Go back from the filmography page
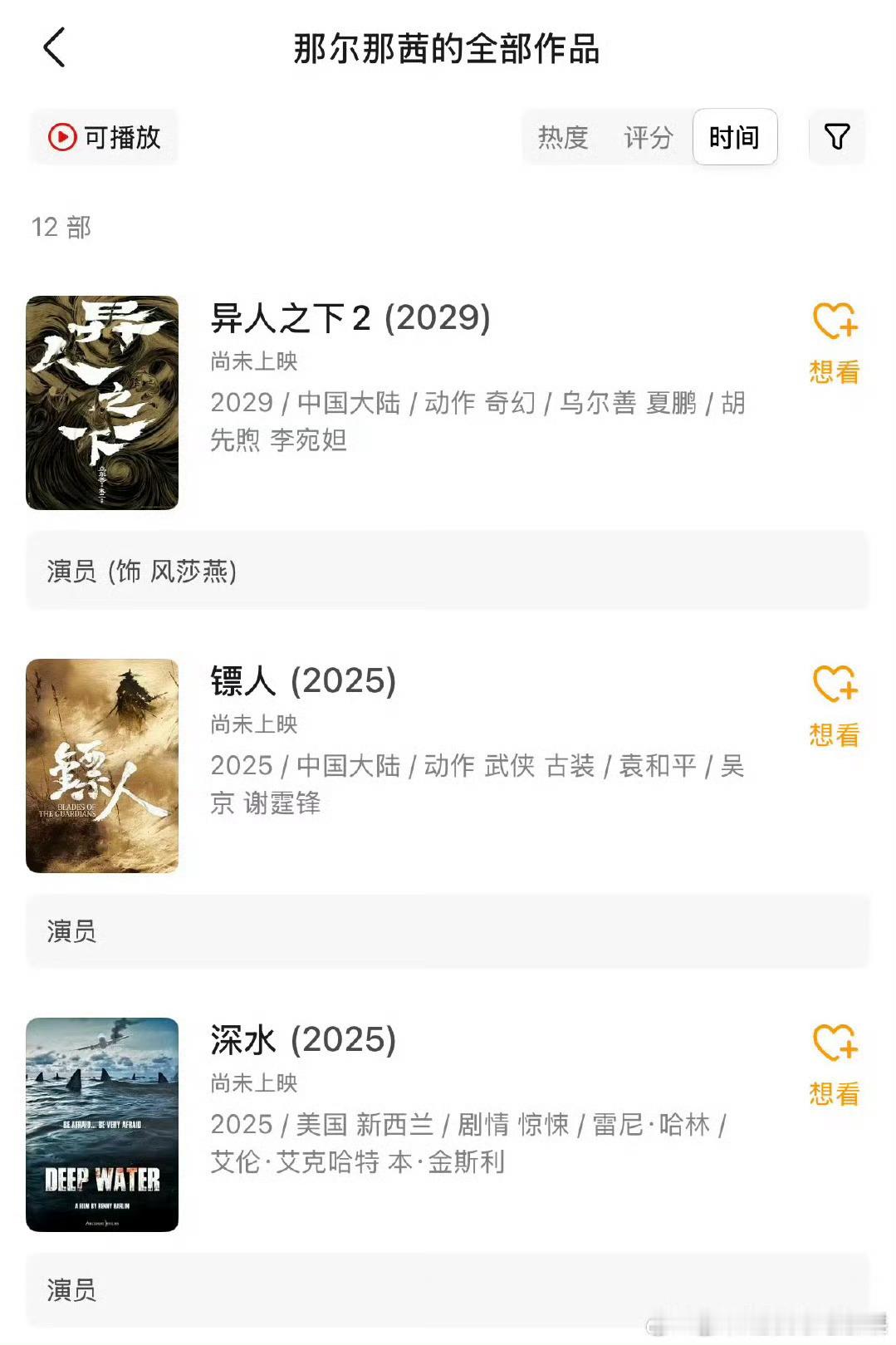The width and height of the screenshot is (896, 1345). pos(54,47)
